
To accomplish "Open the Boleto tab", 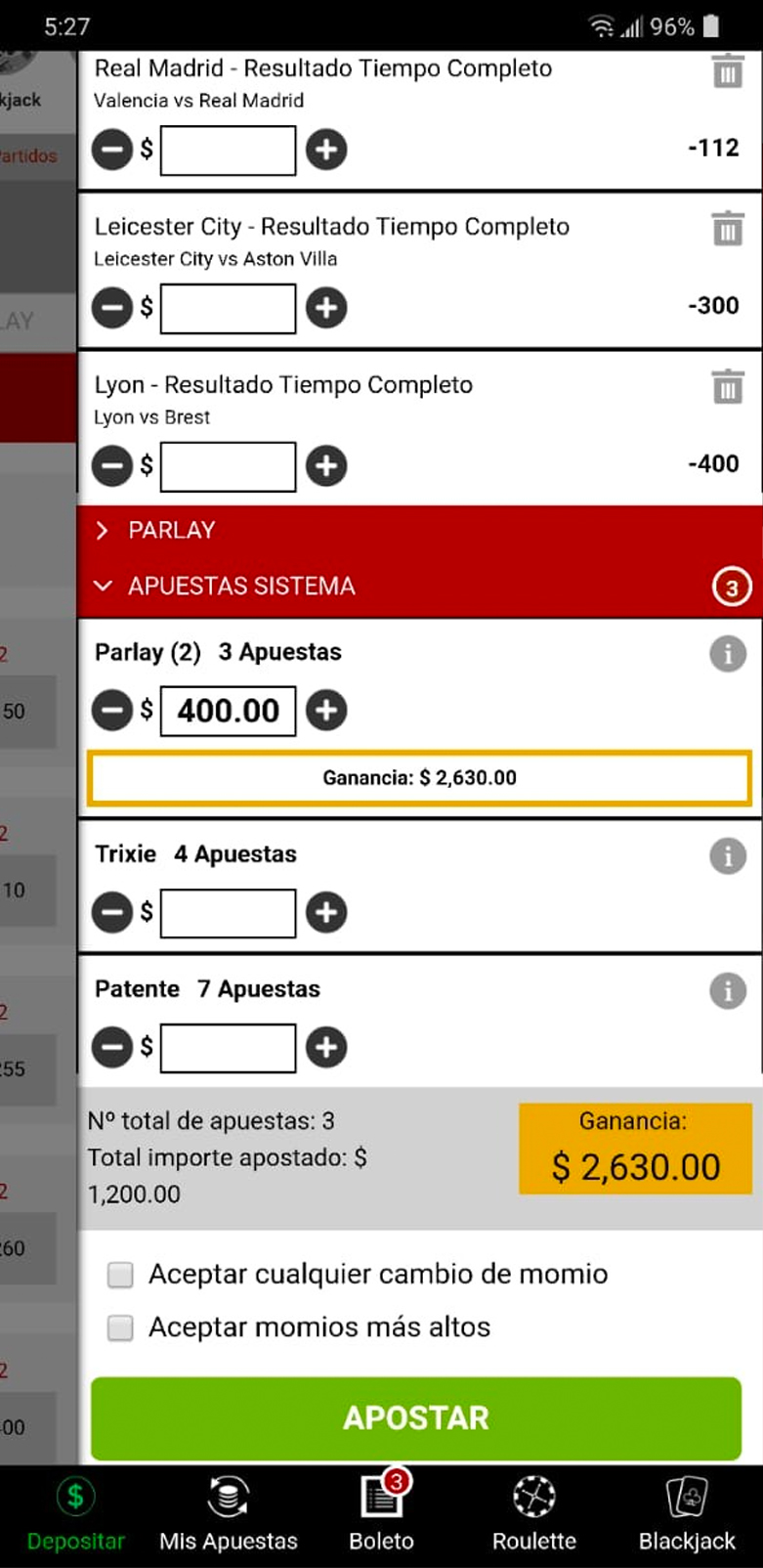I will [x=382, y=1515].
